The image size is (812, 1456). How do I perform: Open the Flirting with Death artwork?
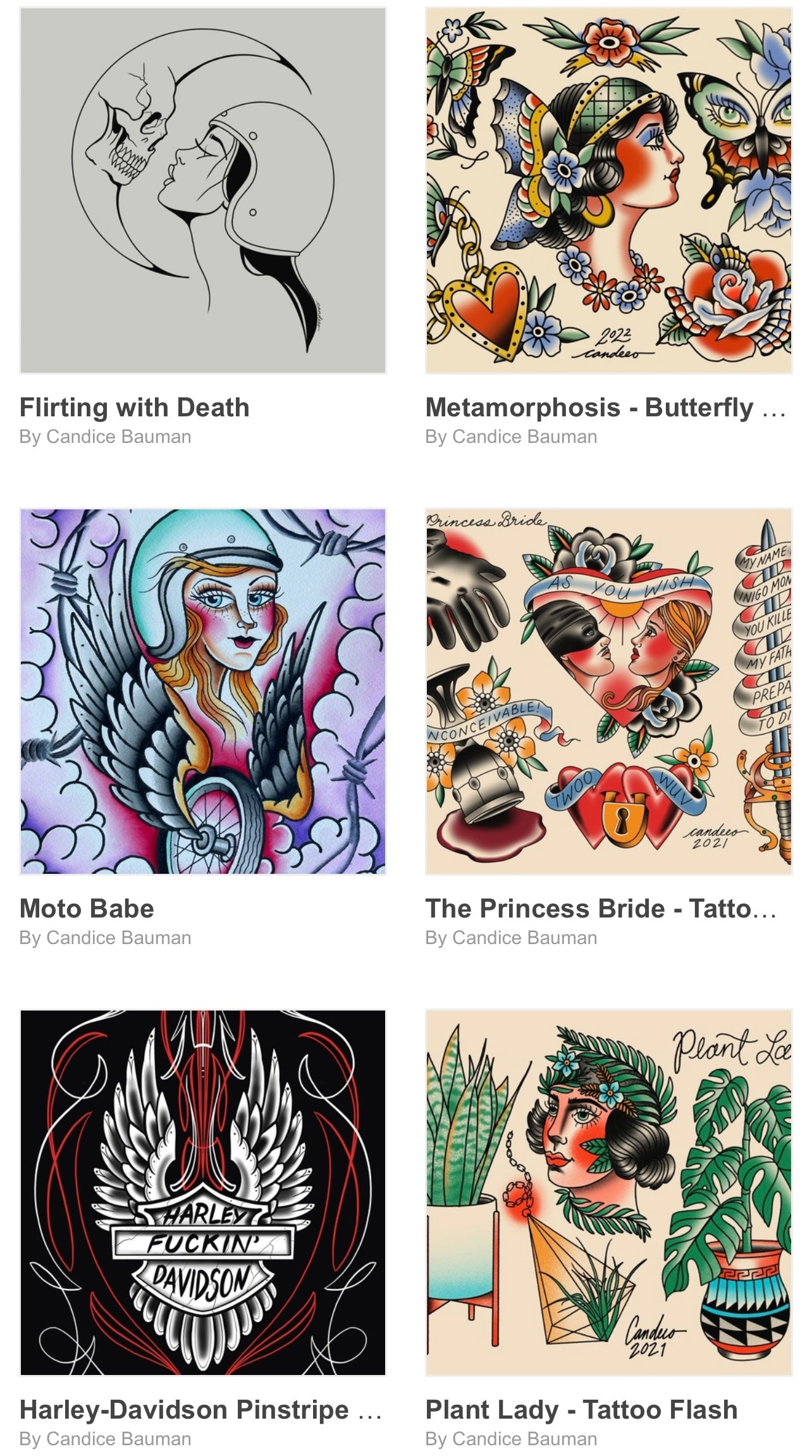202,190
